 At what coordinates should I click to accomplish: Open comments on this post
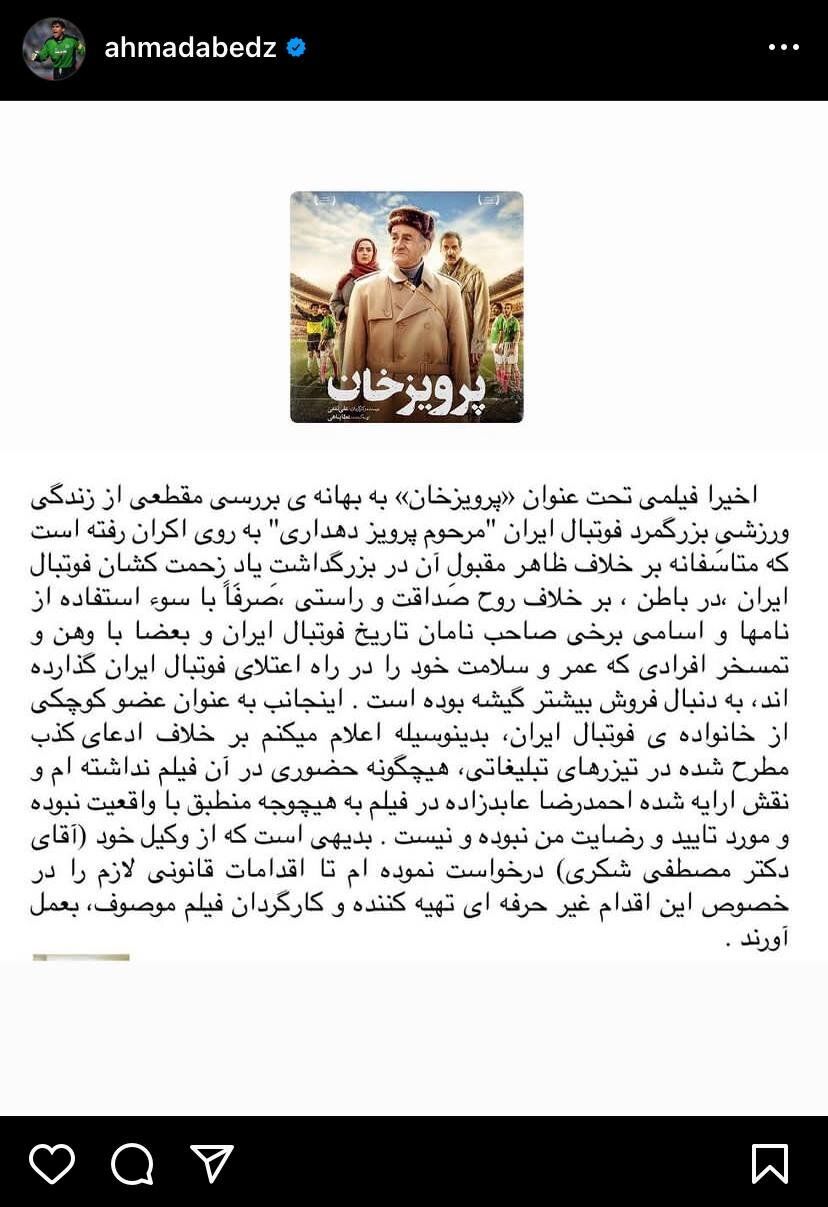(x=132, y=1163)
